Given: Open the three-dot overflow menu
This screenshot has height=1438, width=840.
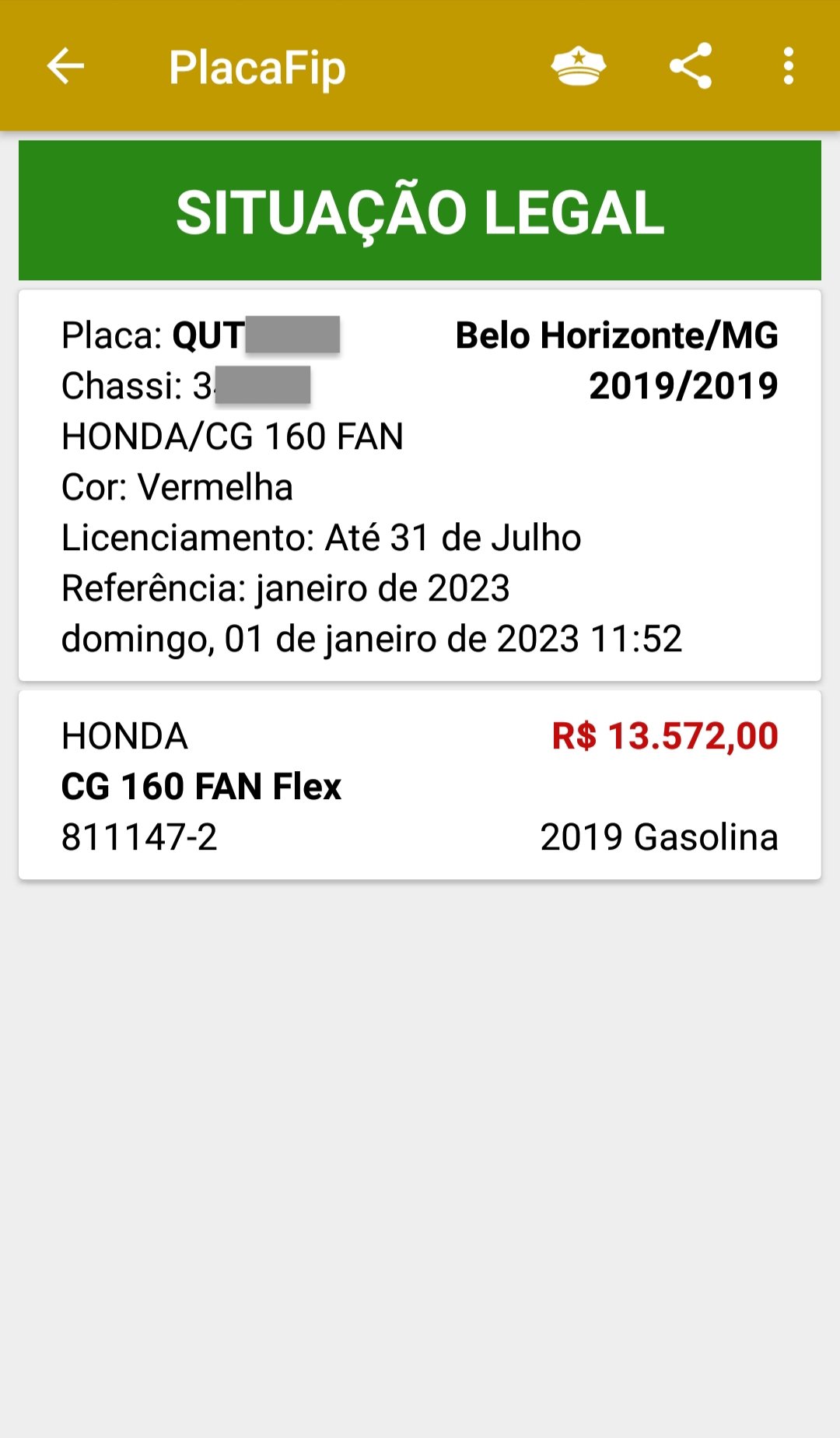Looking at the screenshot, I should pos(789,66).
